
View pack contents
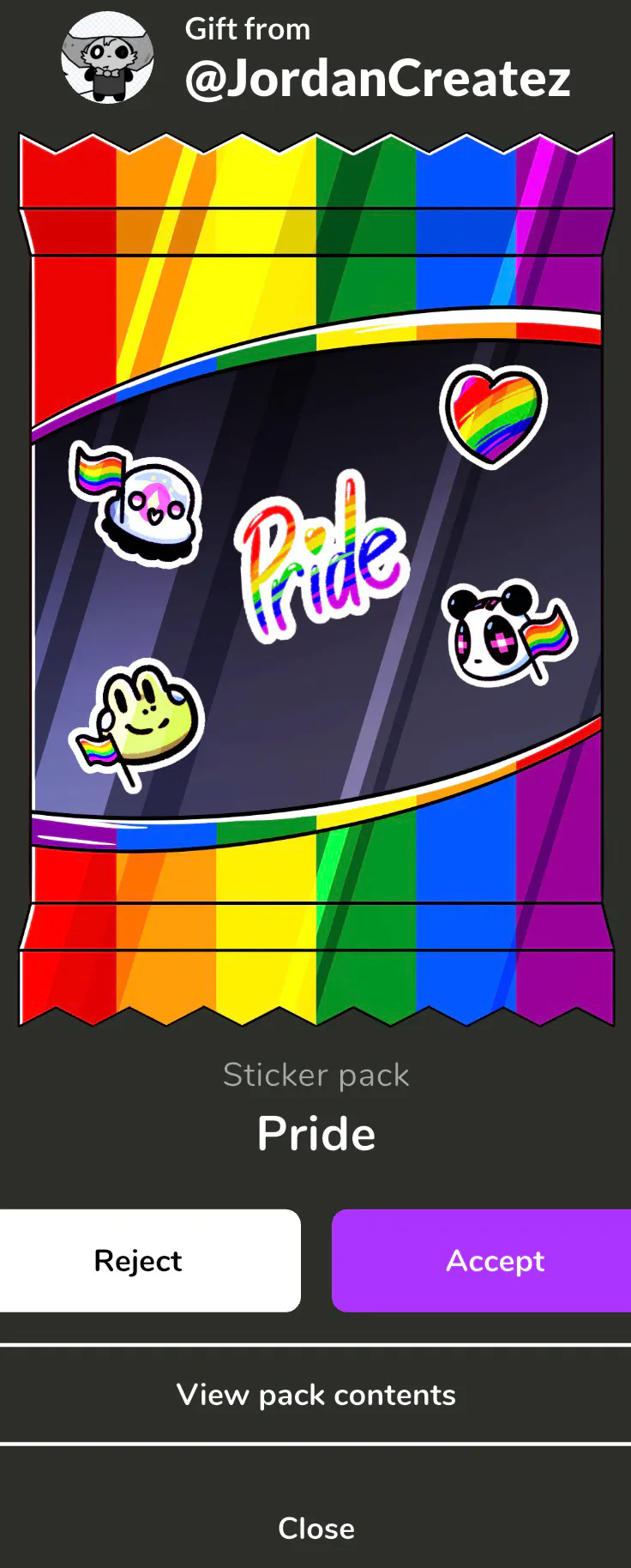tap(315, 1394)
